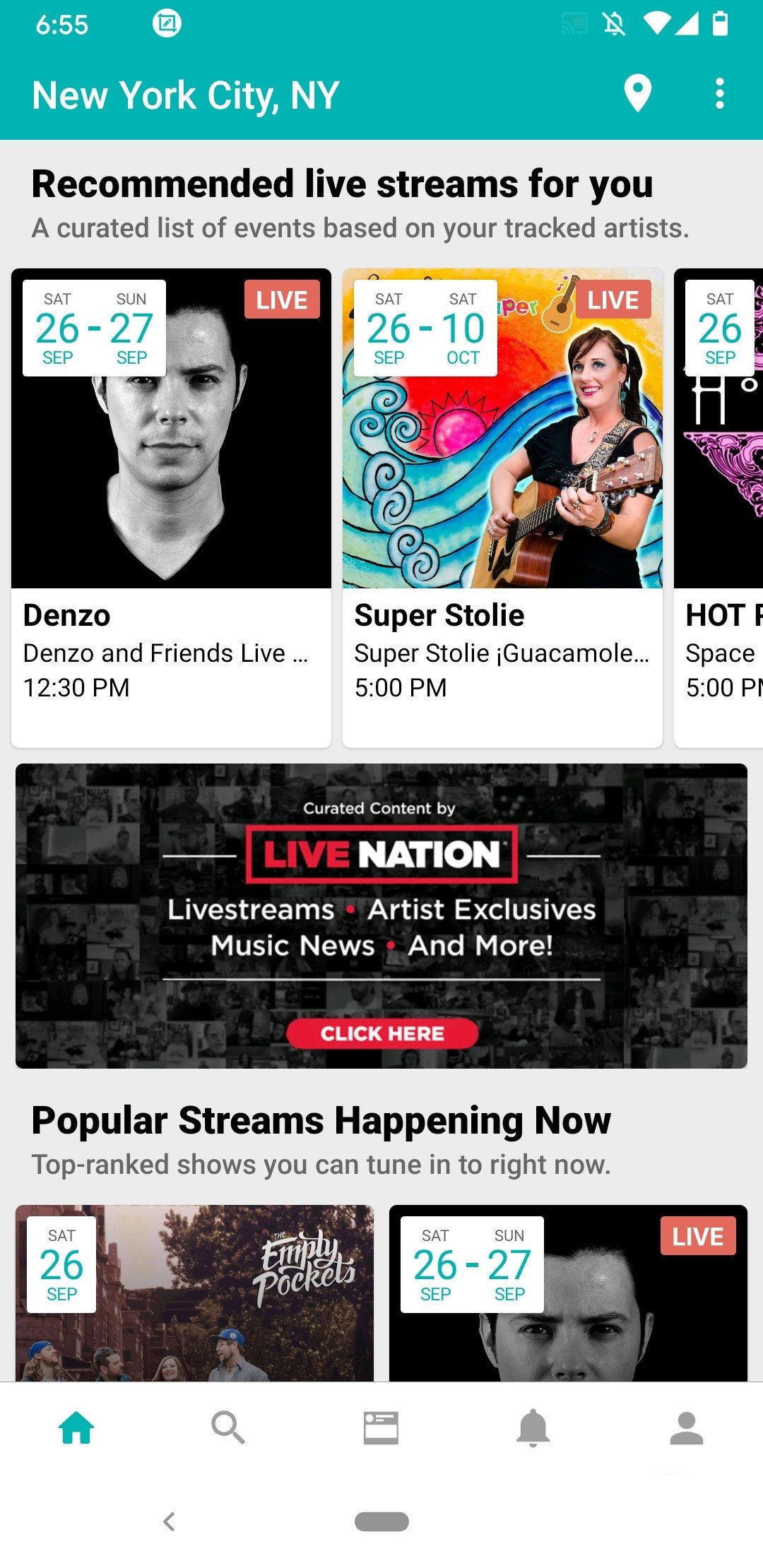Open The Empty Pockets stream
763x1568 pixels.
(194, 1293)
